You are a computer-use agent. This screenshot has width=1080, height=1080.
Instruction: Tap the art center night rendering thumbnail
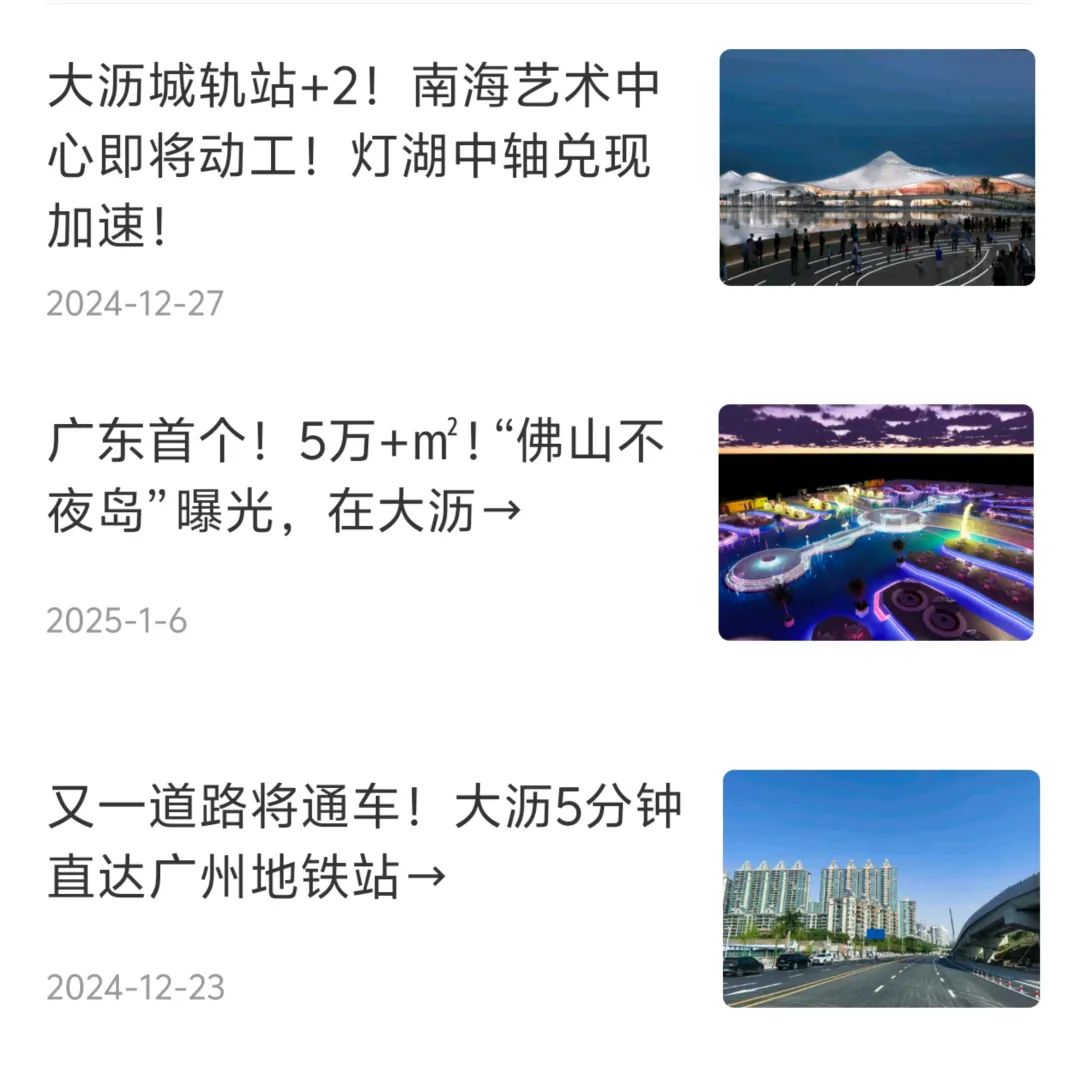[x=877, y=167]
